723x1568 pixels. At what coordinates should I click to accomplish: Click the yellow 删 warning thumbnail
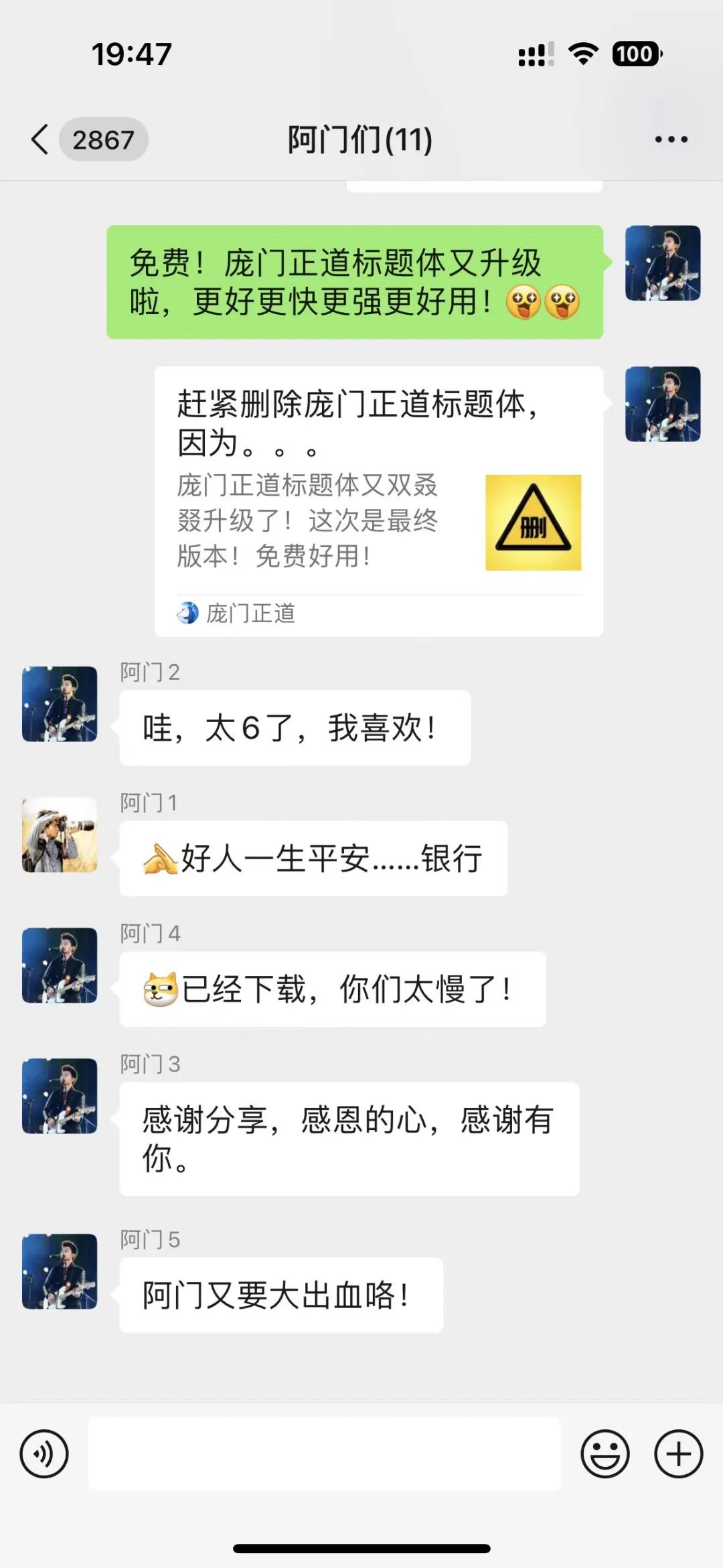[532, 523]
